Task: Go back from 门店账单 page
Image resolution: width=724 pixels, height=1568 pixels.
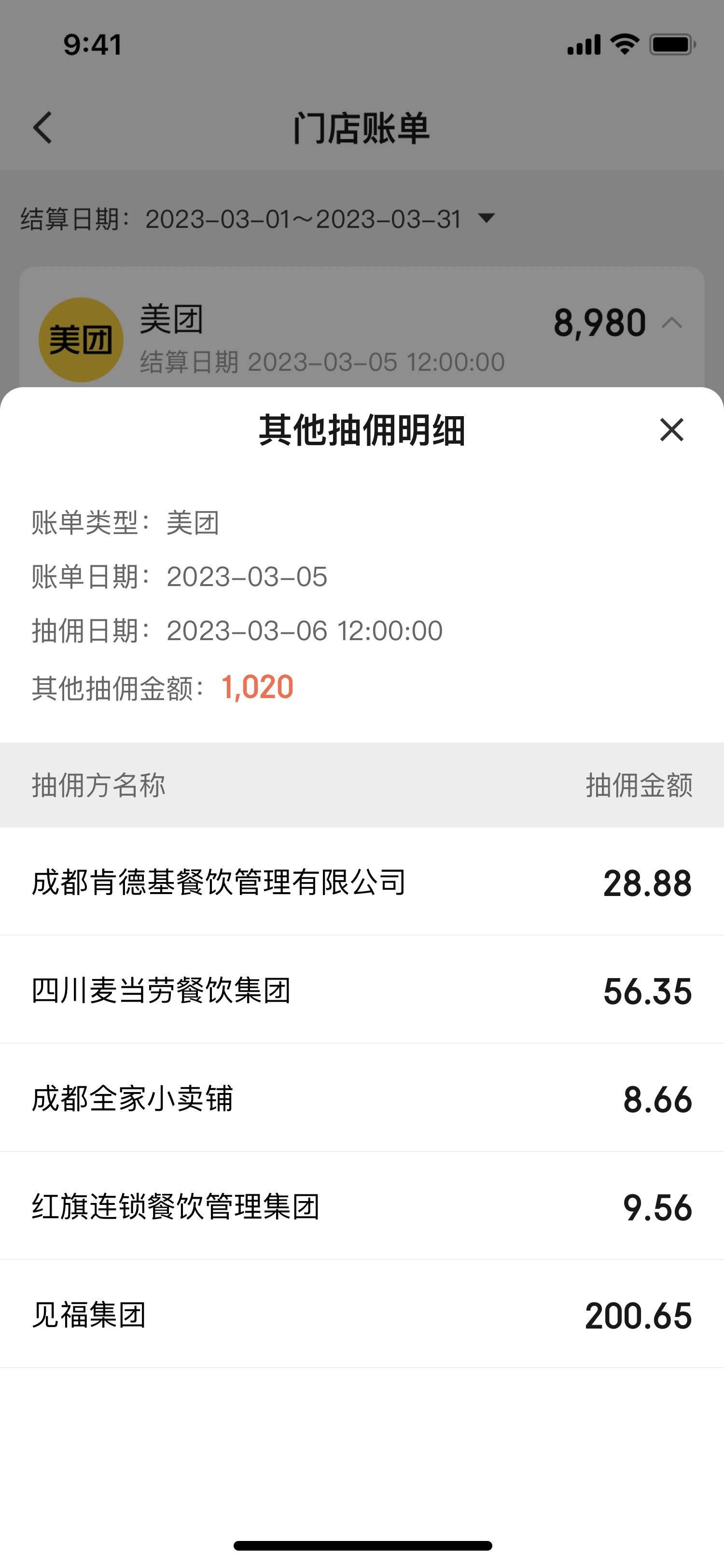Action: tap(43, 128)
